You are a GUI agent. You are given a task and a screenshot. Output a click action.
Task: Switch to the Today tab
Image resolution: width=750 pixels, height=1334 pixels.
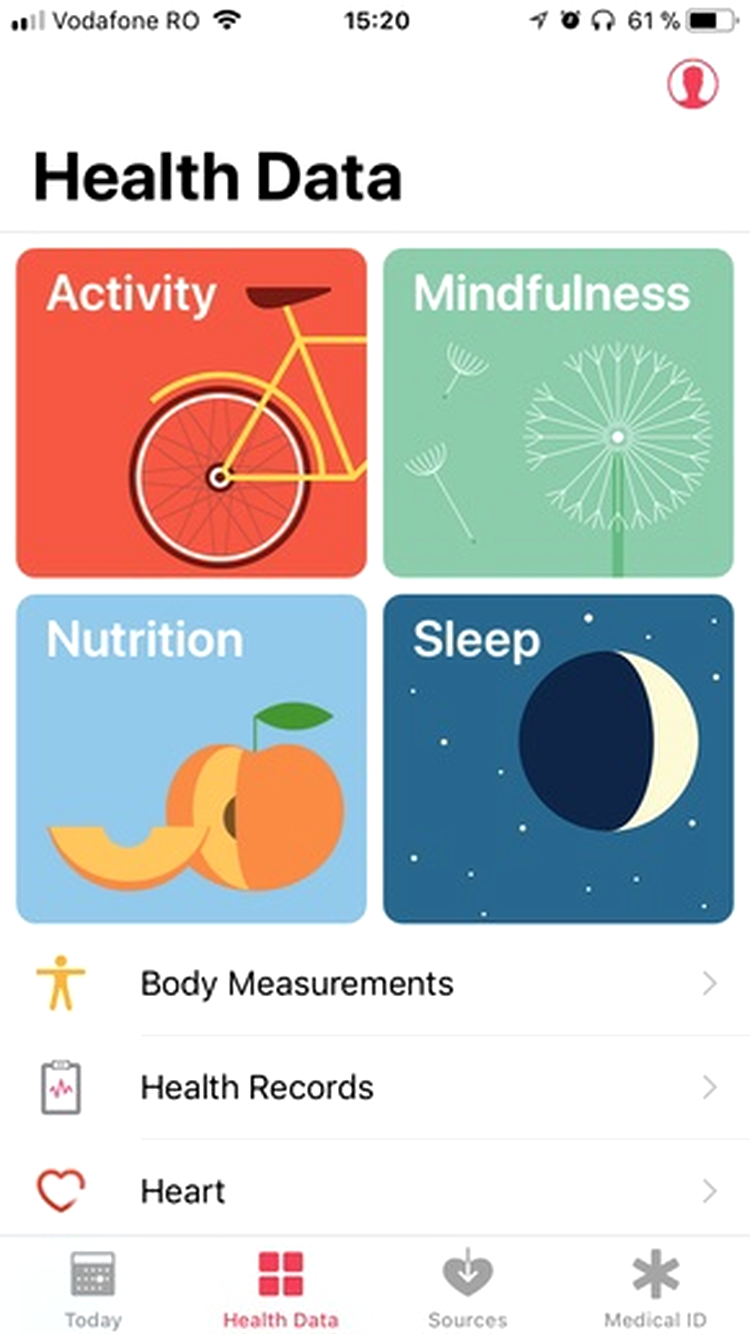coord(93,1289)
